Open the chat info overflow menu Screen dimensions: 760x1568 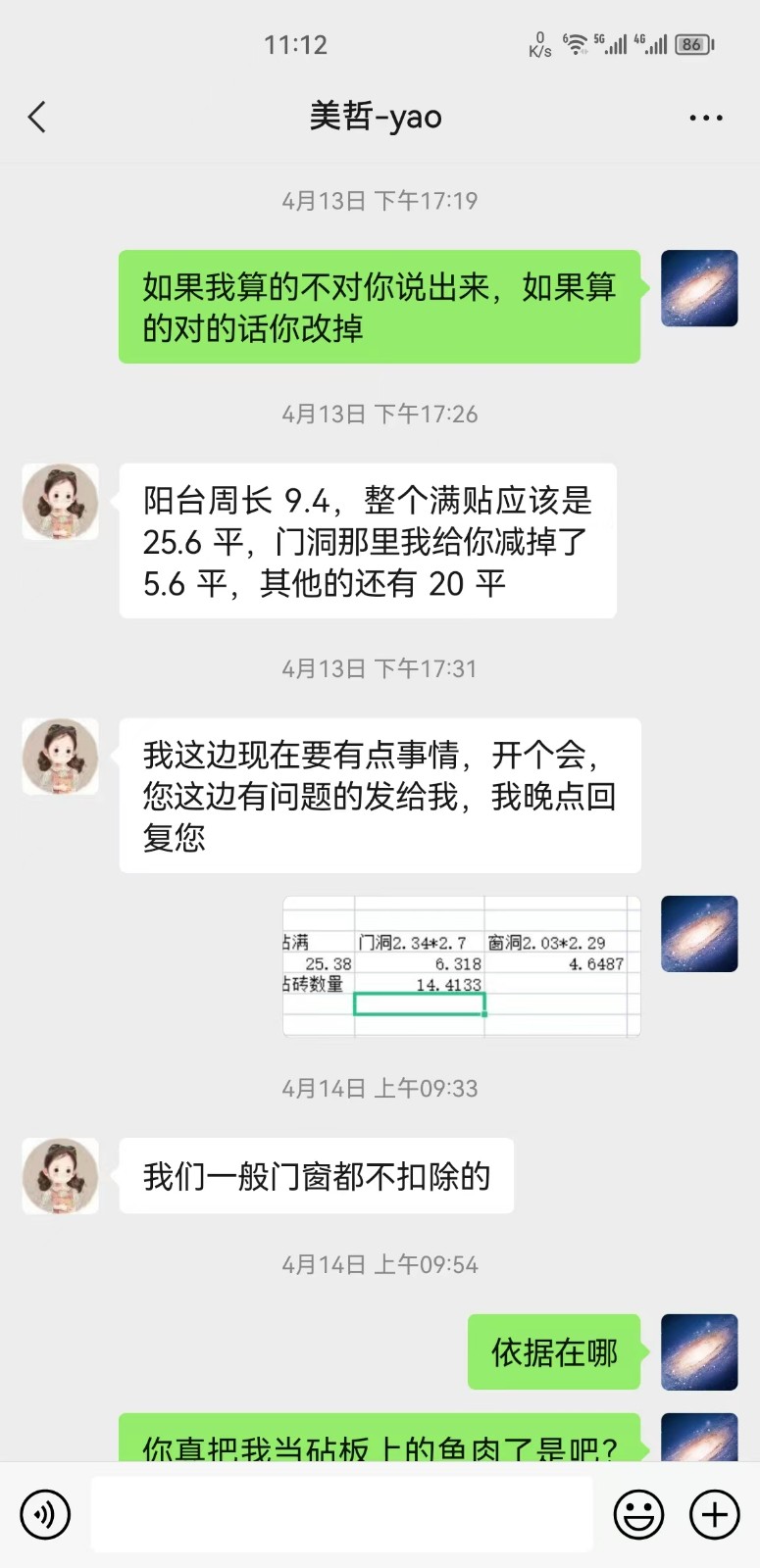pyautogui.click(x=705, y=118)
